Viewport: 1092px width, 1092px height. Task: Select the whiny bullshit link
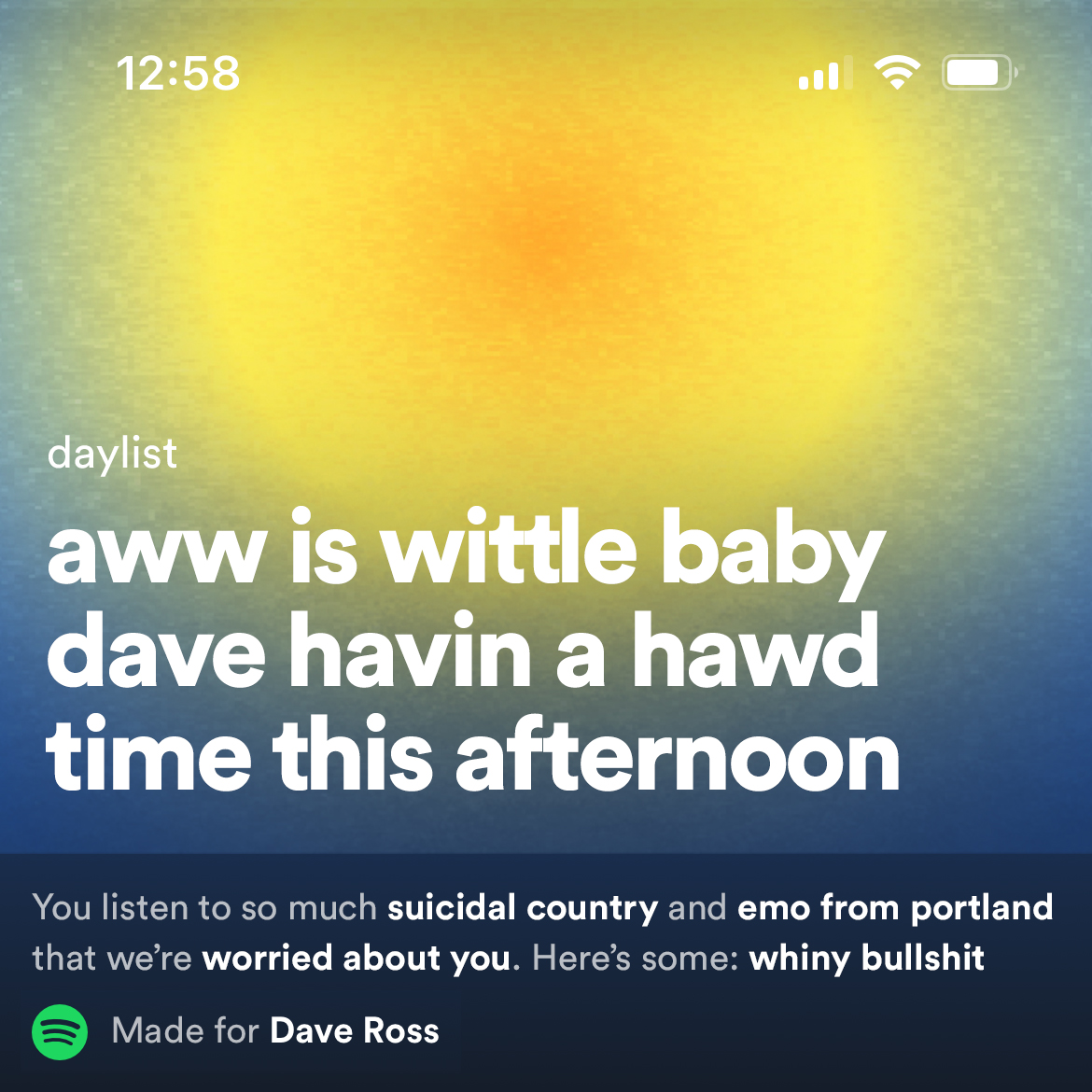pos(866,959)
